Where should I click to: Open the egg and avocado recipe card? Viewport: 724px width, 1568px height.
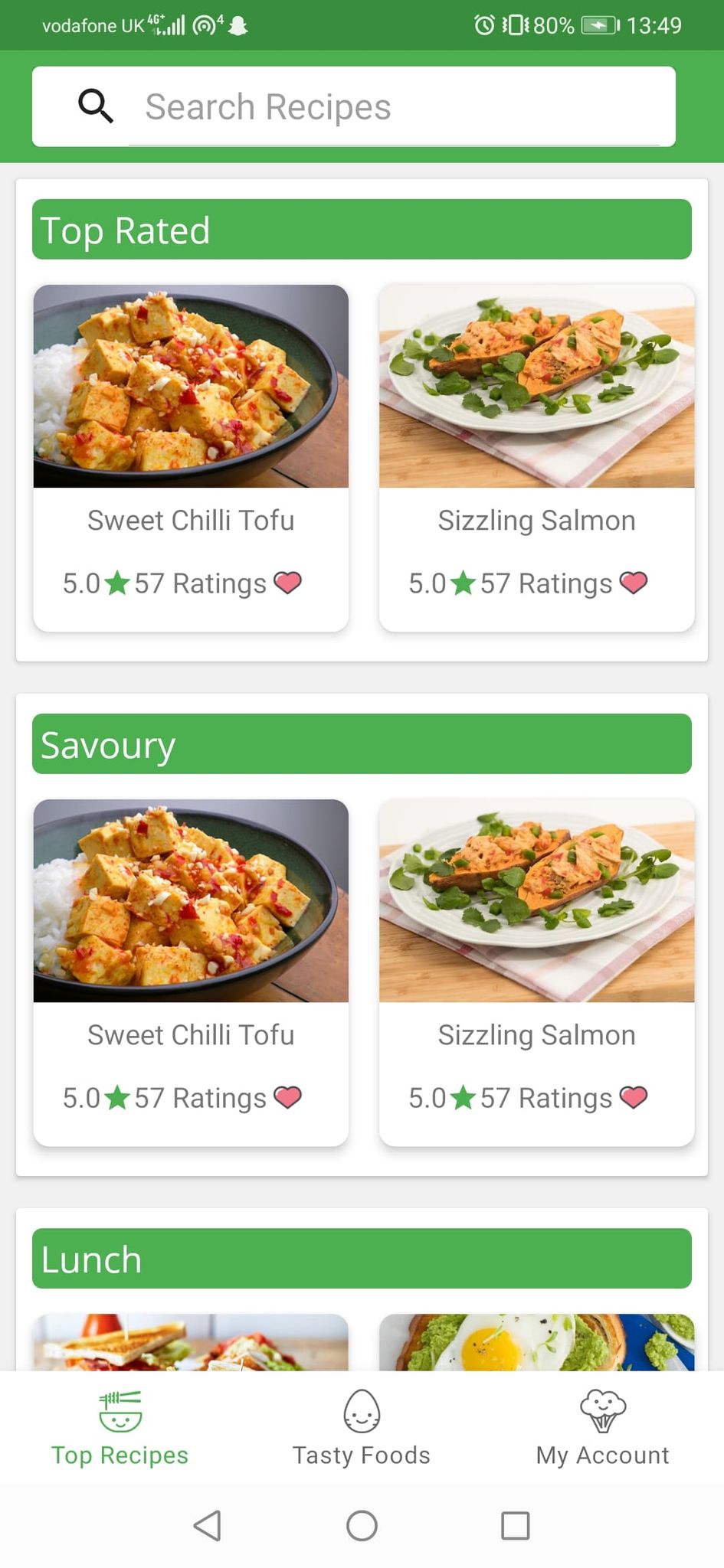tap(537, 1342)
